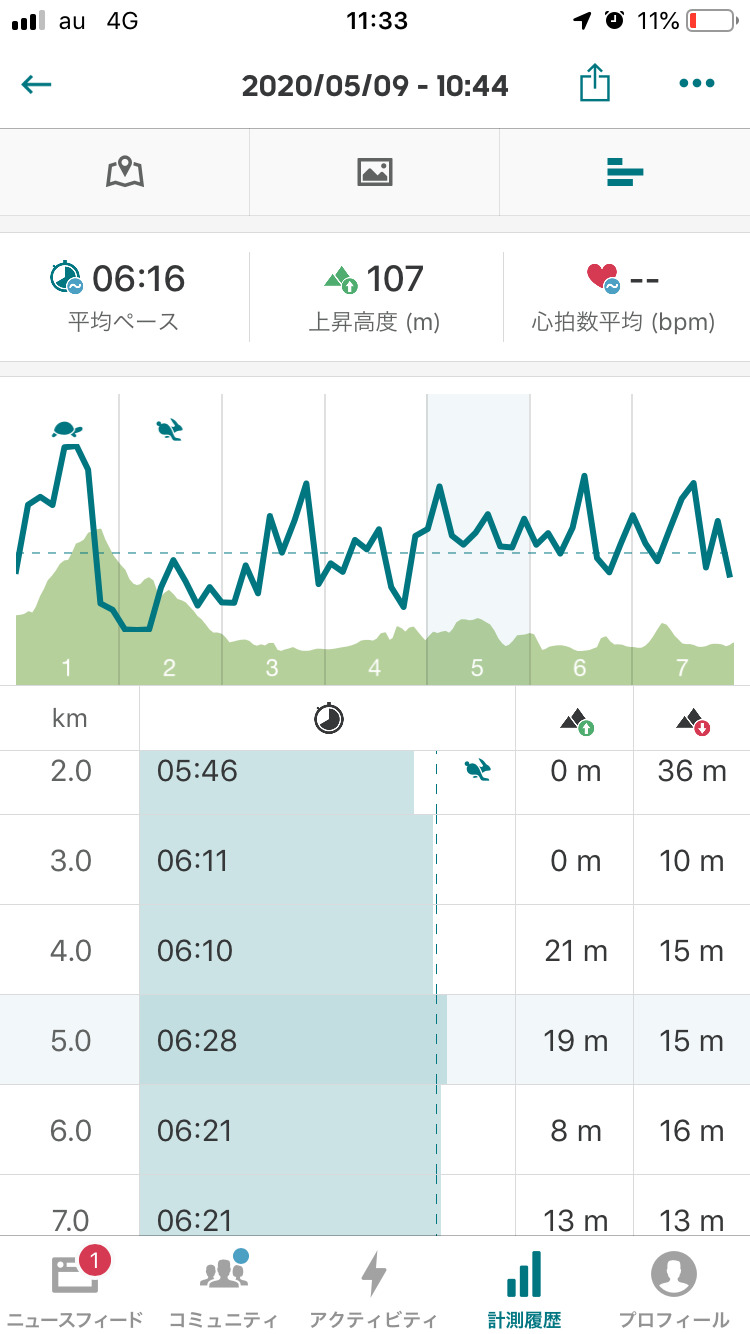Open the 計測履歴 tab
This screenshot has height=1334, width=750.
524,1286
